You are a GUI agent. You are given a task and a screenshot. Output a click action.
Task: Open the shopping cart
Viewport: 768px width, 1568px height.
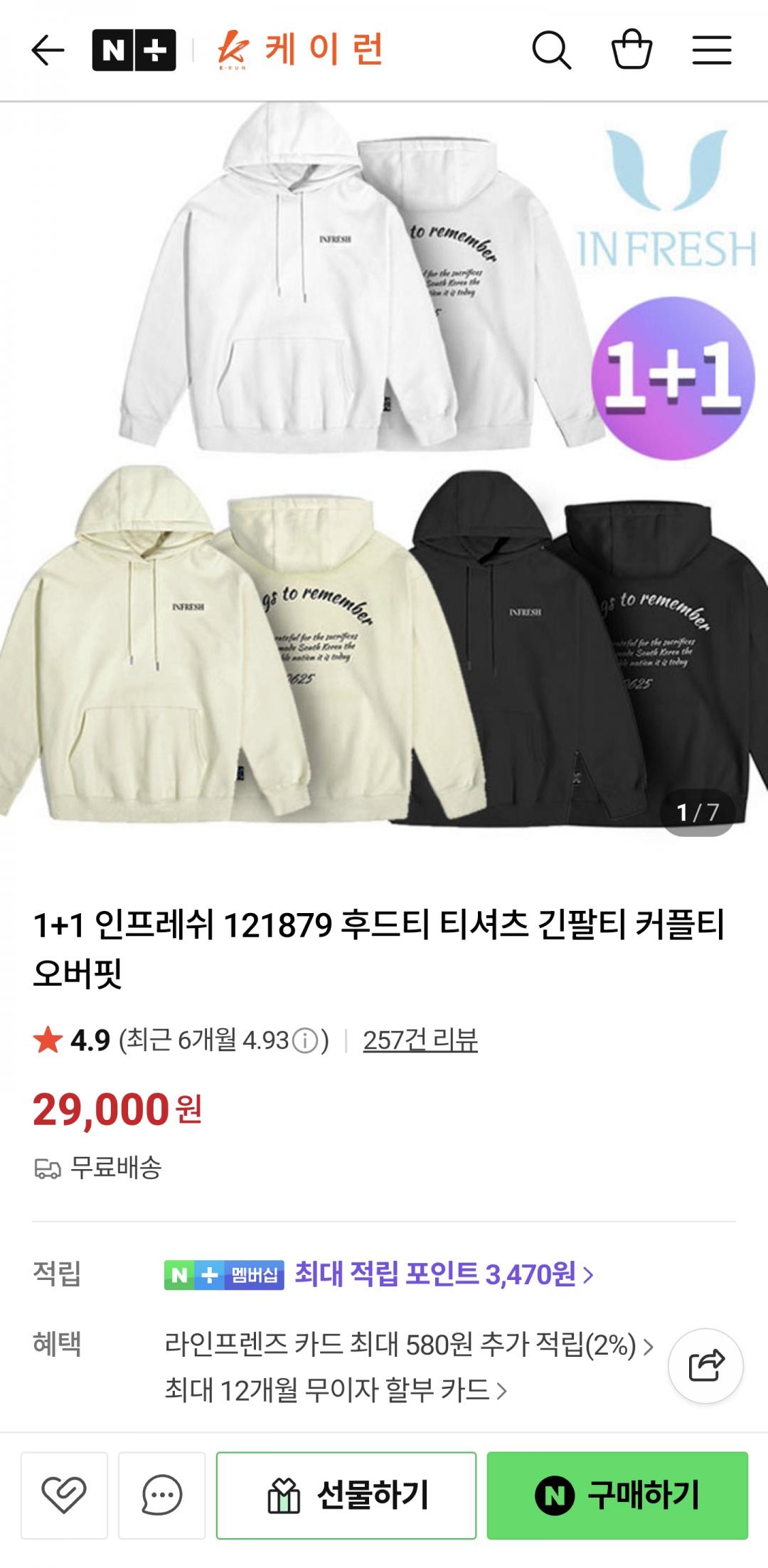click(631, 50)
